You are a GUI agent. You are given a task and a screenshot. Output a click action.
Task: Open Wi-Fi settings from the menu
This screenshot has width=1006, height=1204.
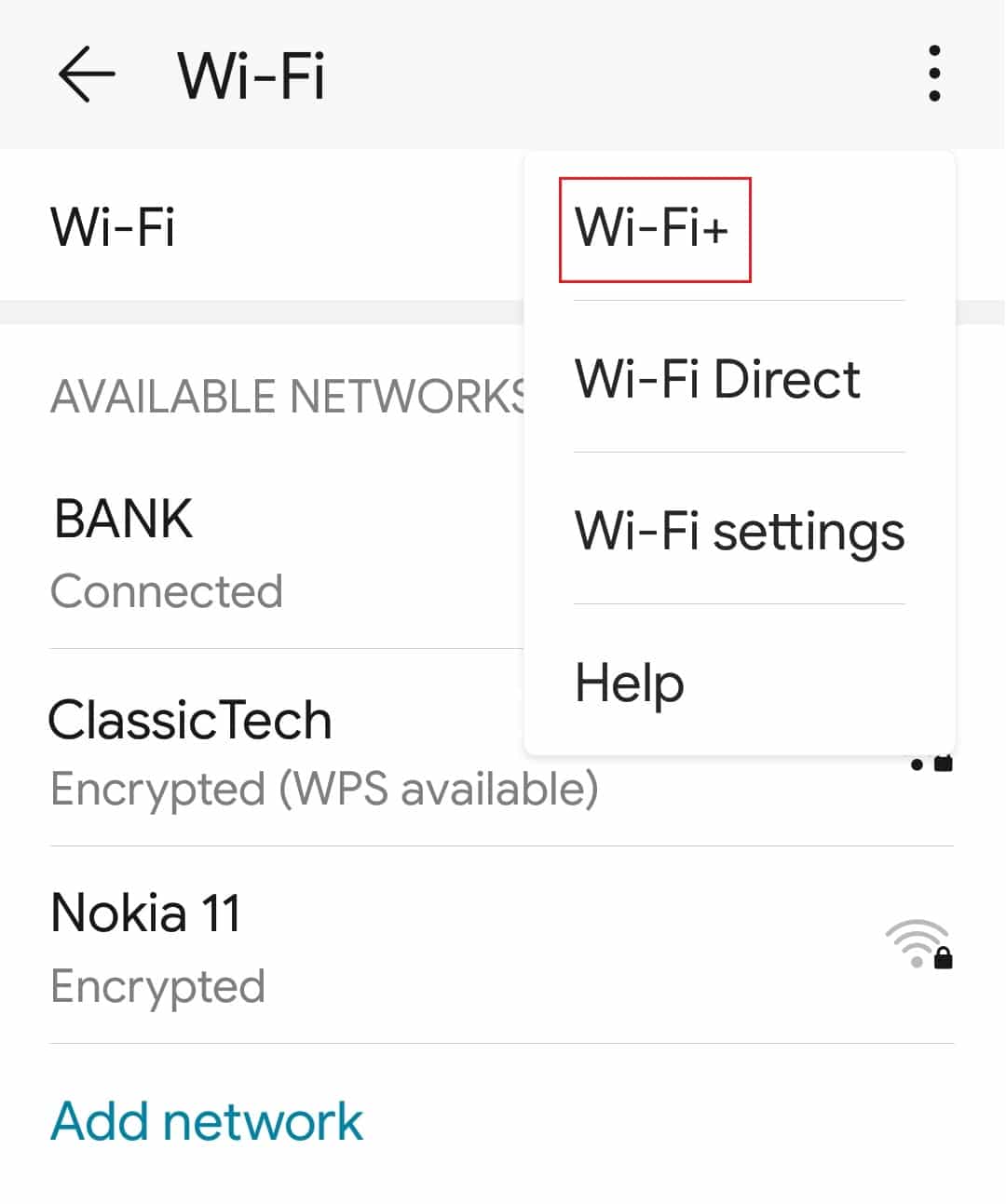click(x=739, y=532)
